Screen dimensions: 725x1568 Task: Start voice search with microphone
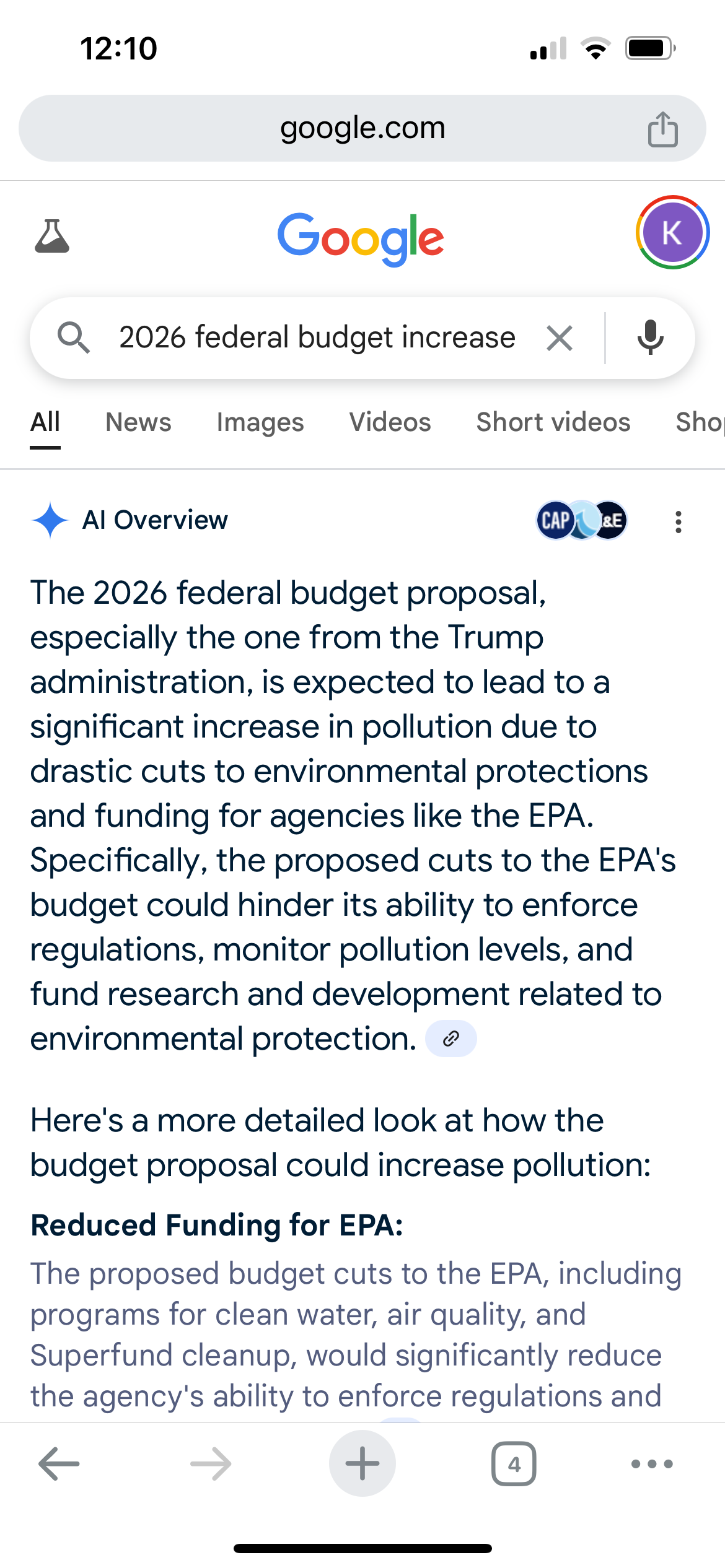pyautogui.click(x=650, y=338)
